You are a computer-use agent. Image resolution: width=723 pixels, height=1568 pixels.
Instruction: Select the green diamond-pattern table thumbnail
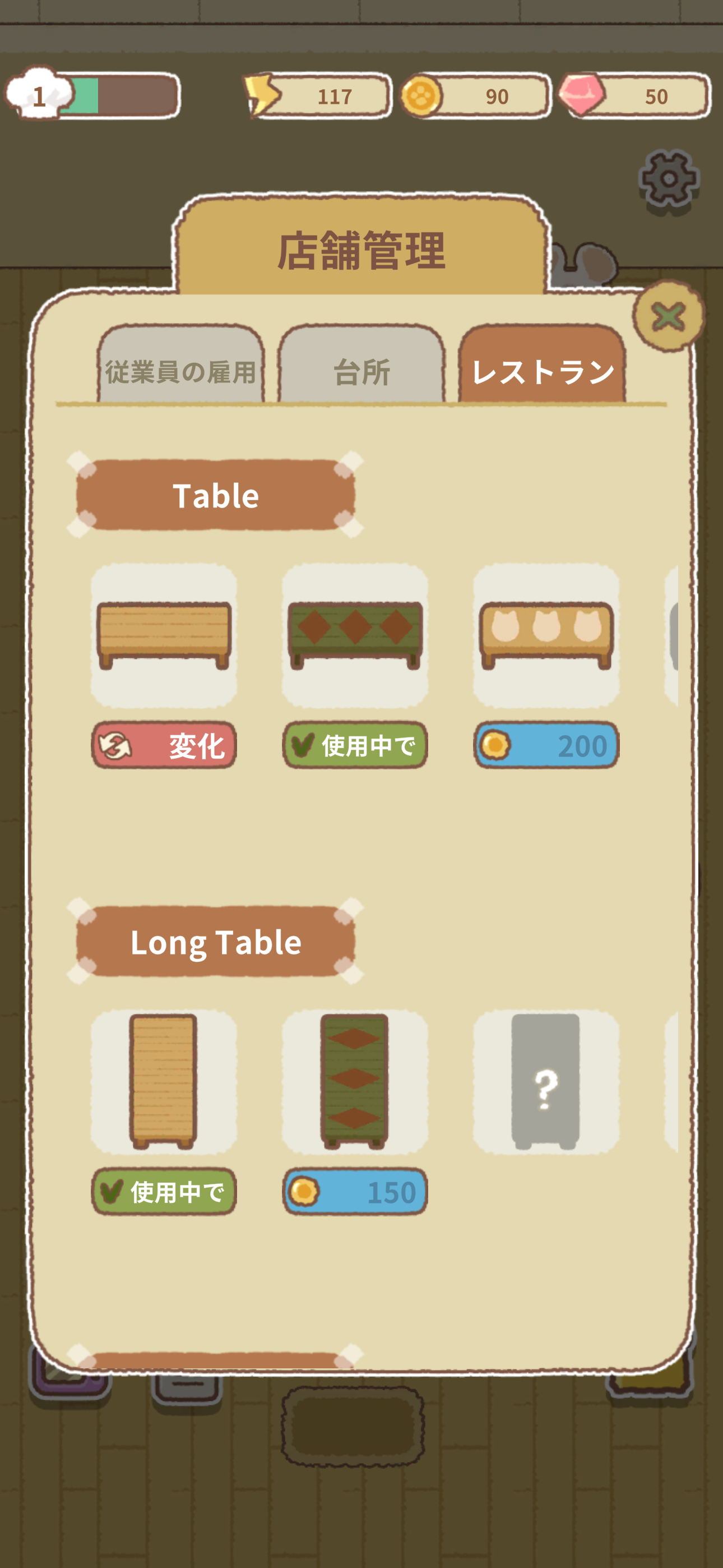pyautogui.click(x=355, y=635)
